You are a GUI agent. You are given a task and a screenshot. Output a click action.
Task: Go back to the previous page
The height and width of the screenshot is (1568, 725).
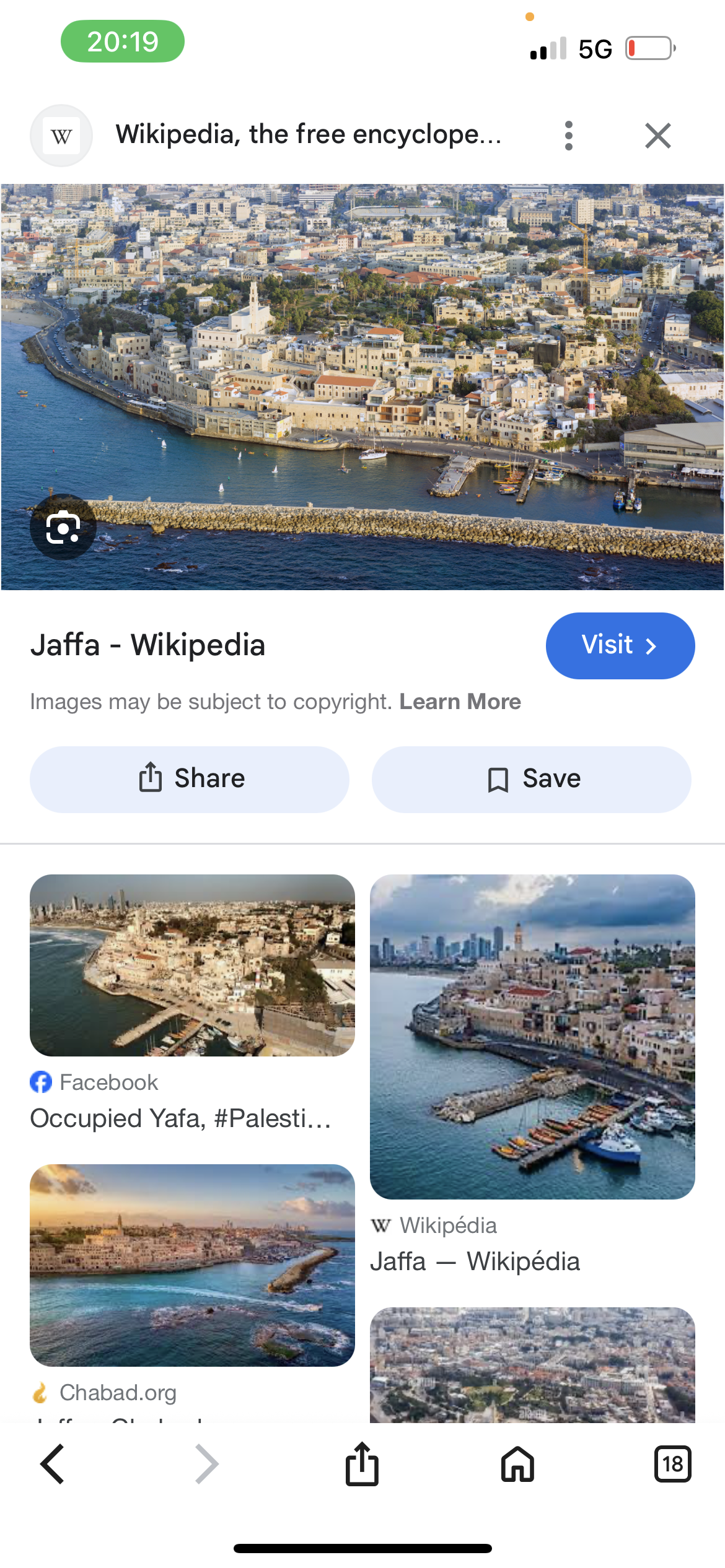coord(52,1464)
